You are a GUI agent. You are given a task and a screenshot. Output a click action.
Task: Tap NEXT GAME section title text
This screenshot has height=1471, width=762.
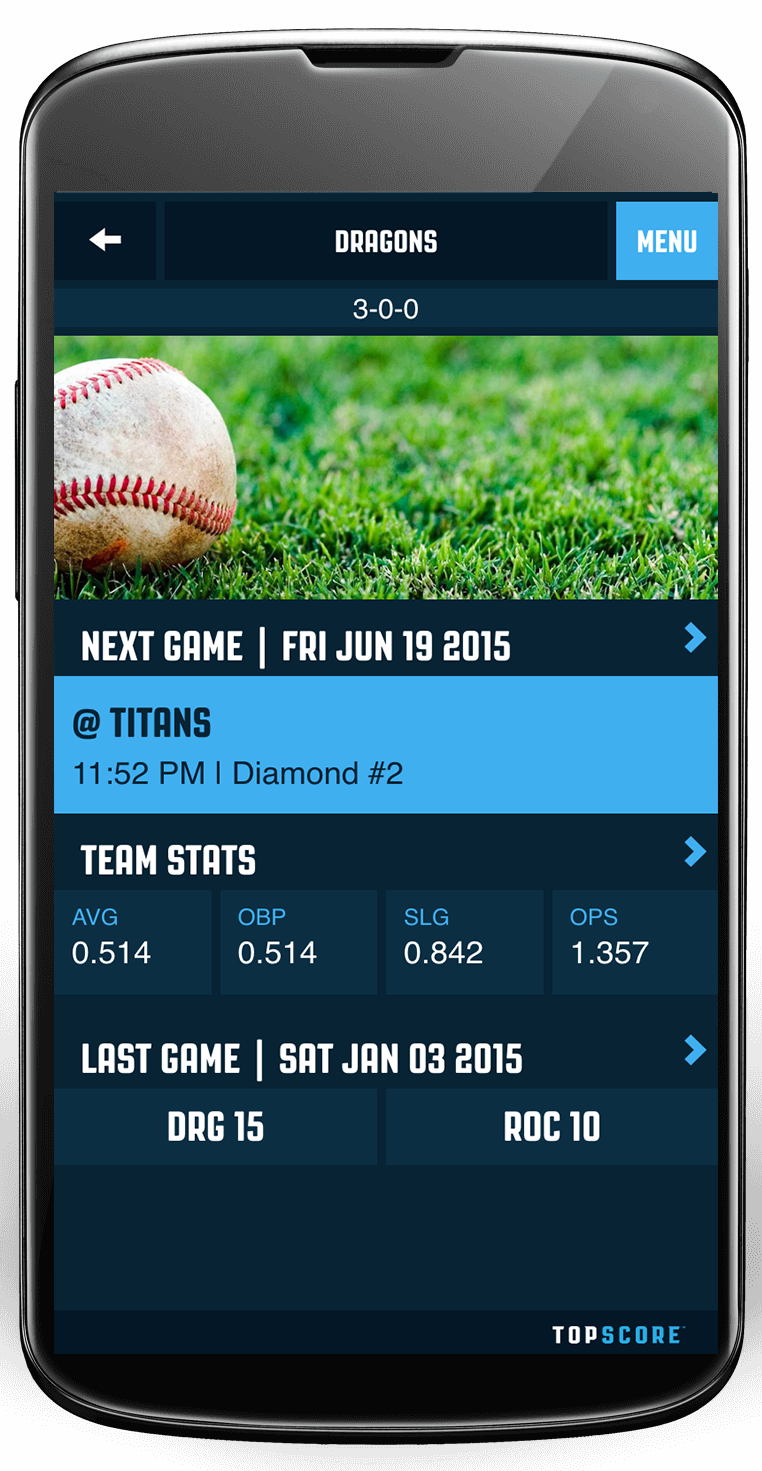click(160, 646)
